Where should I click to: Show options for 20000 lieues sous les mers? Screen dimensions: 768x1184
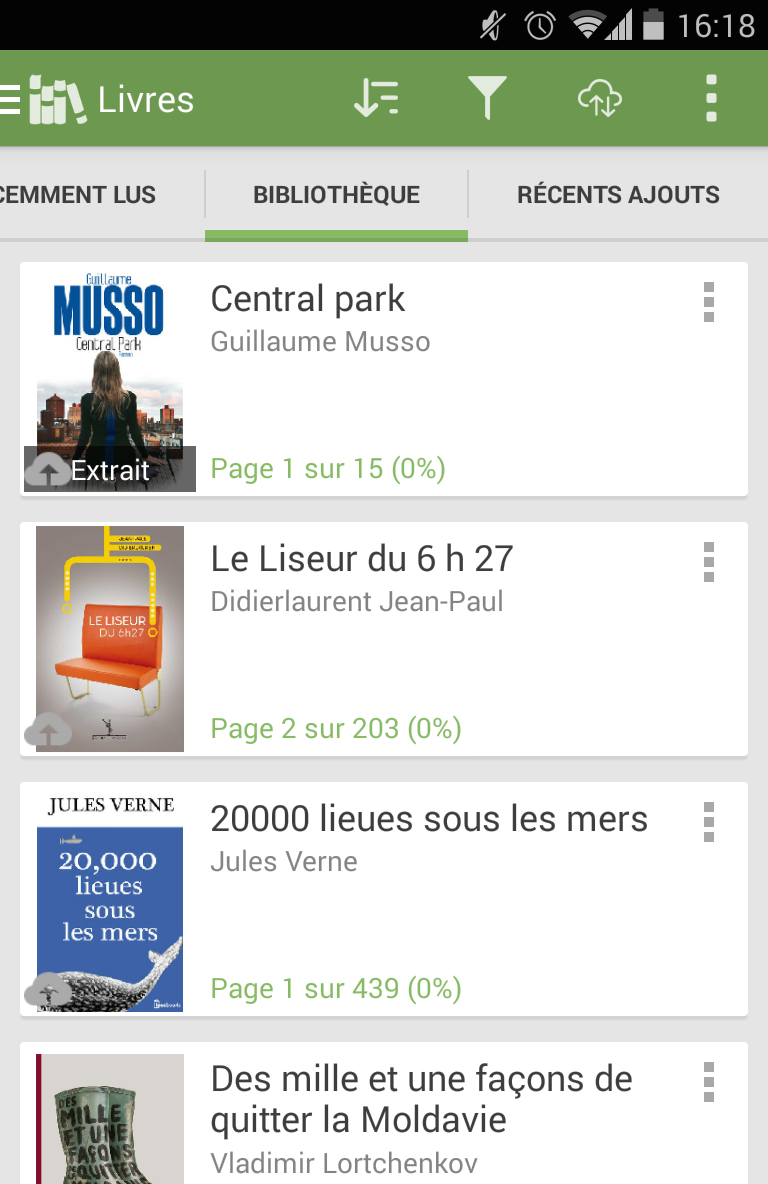click(x=709, y=822)
